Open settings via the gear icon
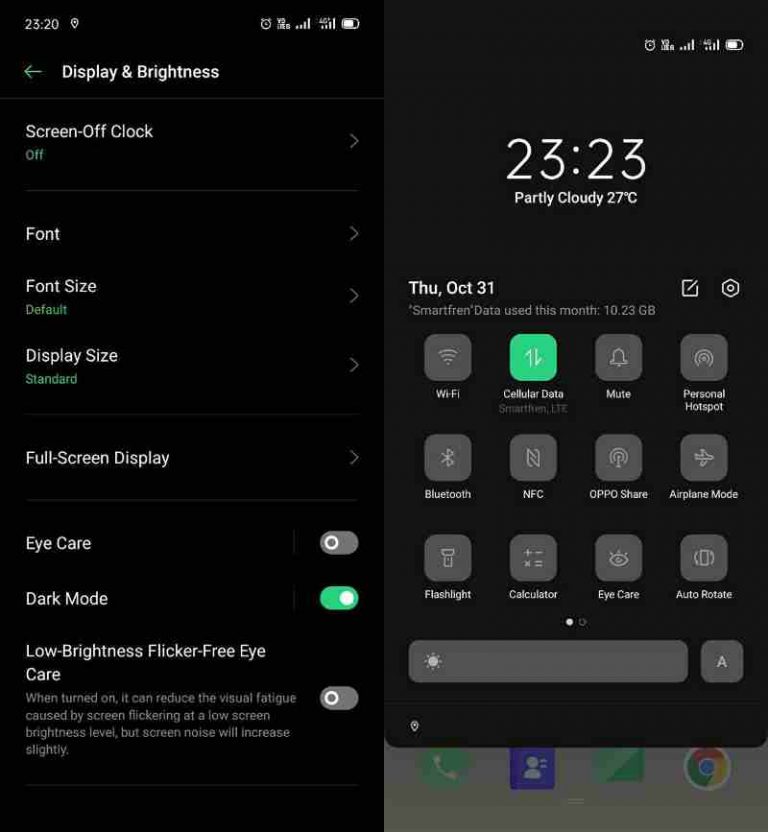 pyautogui.click(x=730, y=288)
